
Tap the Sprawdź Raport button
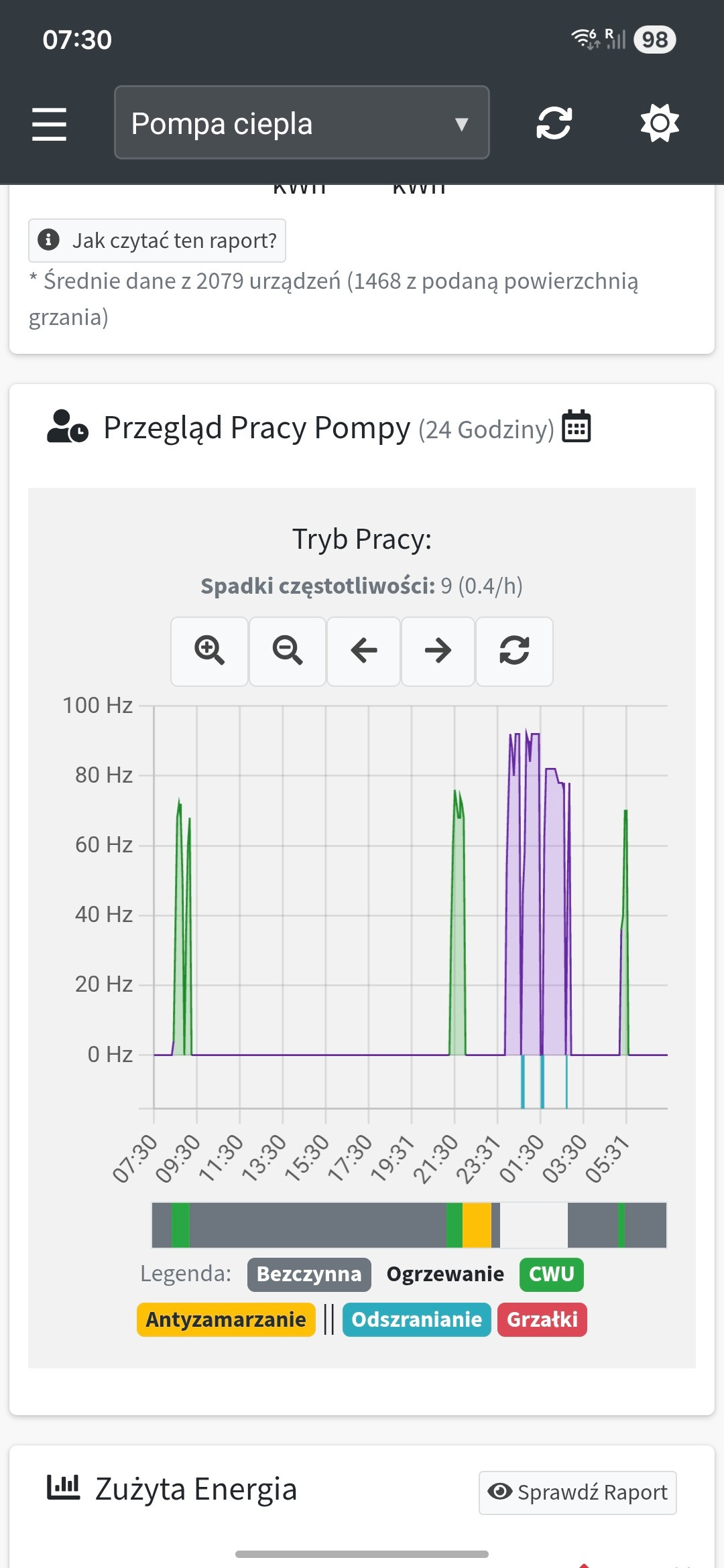click(578, 1492)
